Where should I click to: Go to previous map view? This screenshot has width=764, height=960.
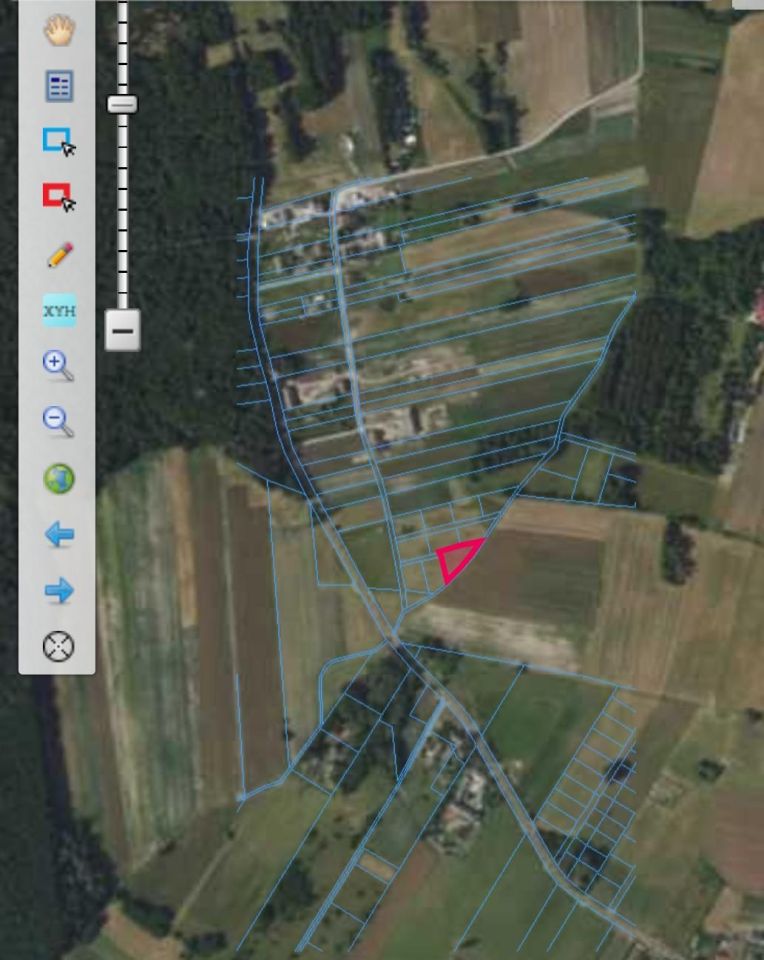(x=59, y=535)
